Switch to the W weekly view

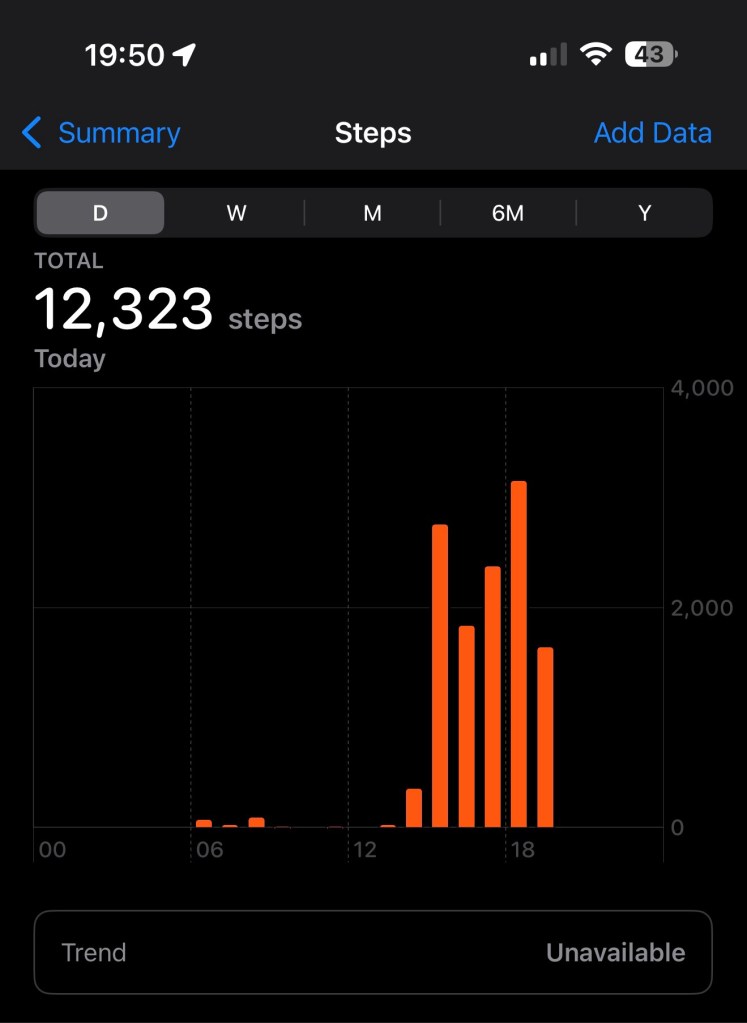[x=236, y=213]
